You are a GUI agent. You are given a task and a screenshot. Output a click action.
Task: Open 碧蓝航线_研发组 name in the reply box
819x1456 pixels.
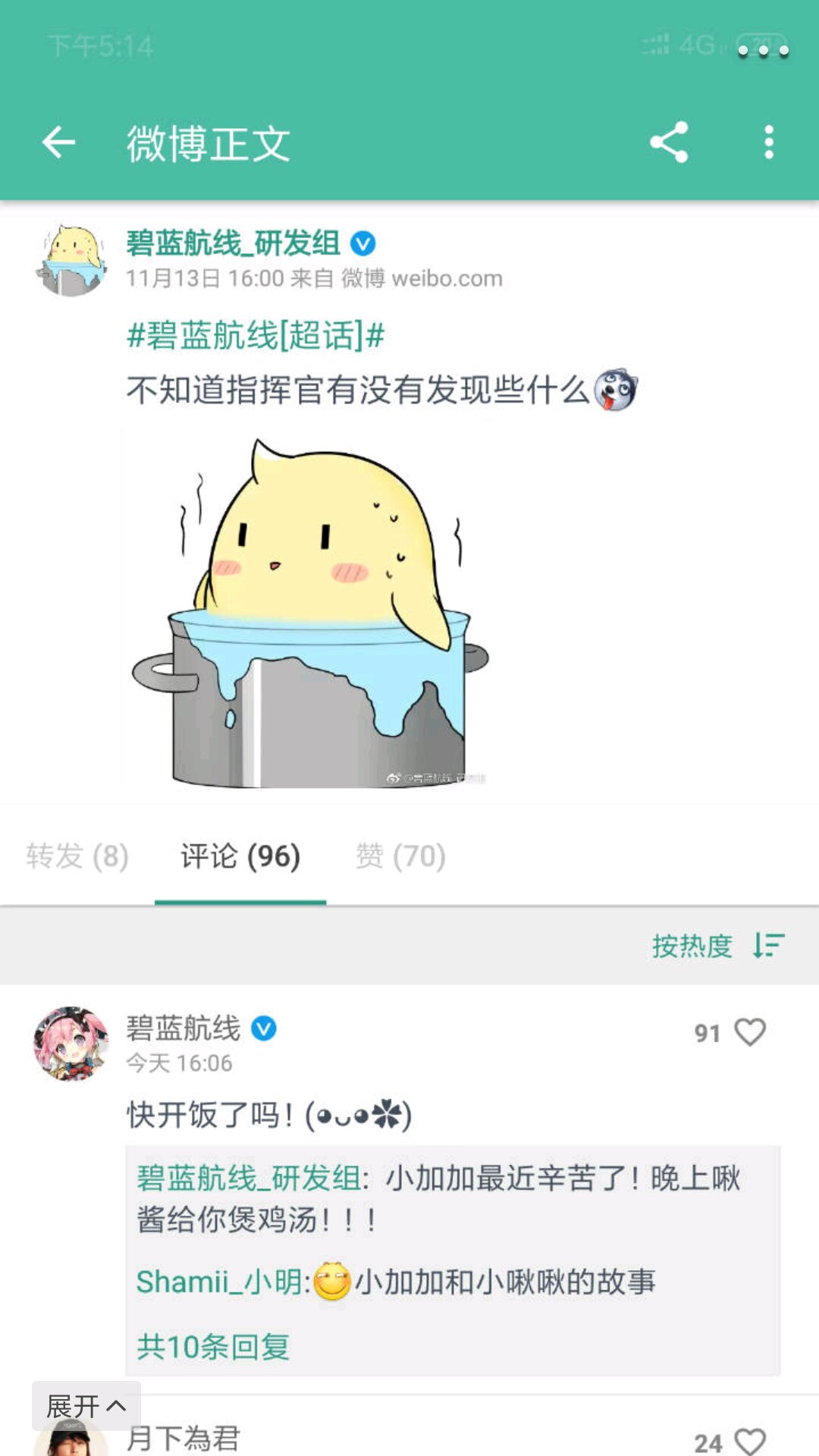coord(249,1178)
